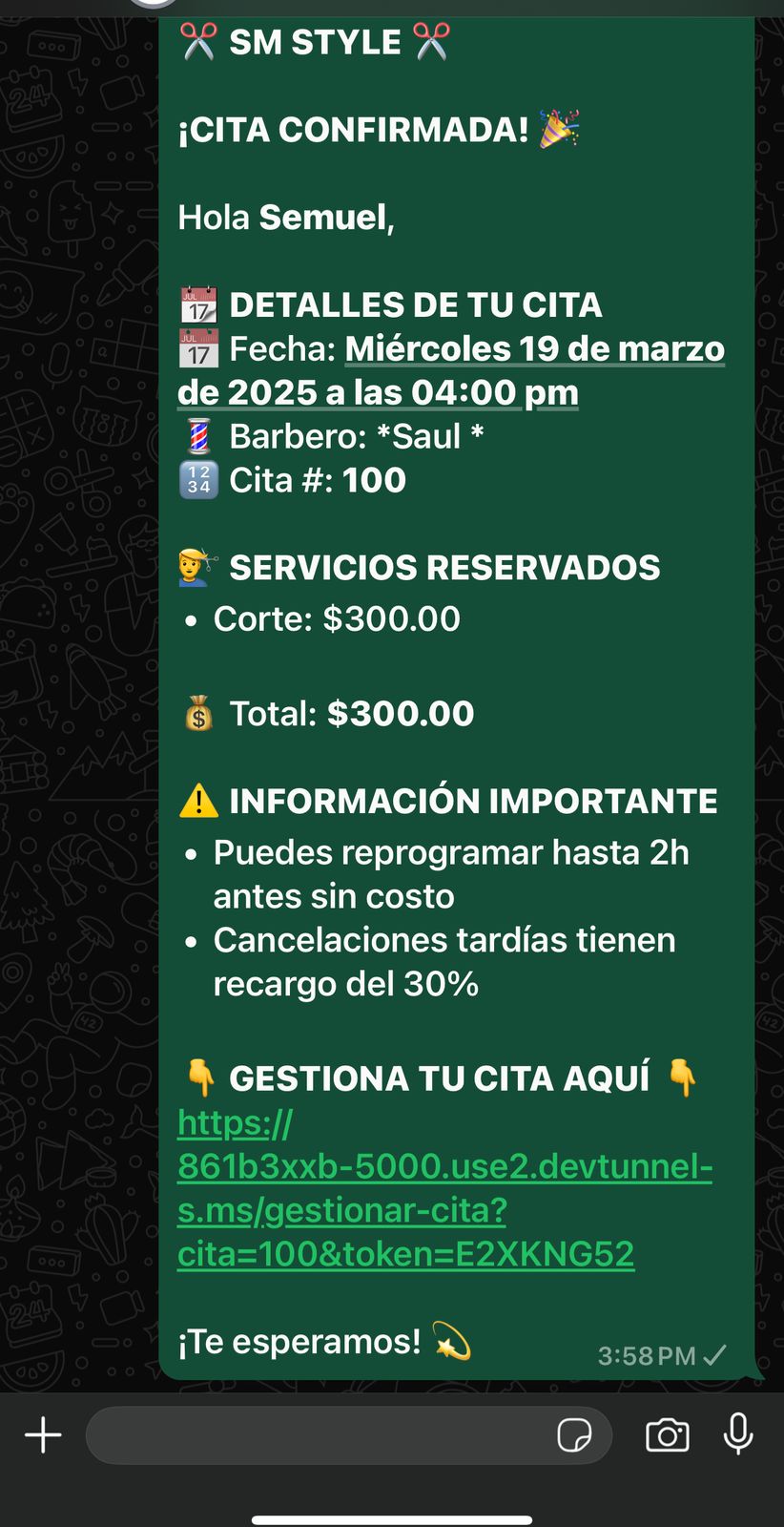Tap the pointing finger emoji before GESTIONA TU CITA
784x1527 pixels.
click(196, 1077)
